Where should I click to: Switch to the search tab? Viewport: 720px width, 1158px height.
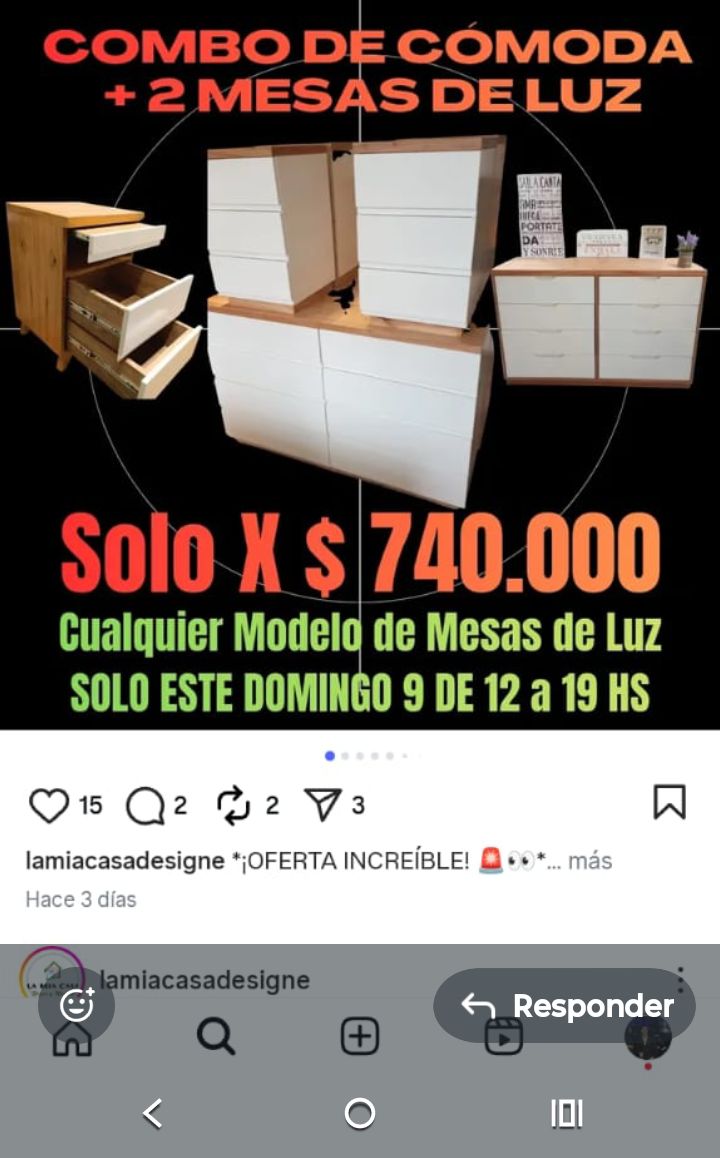point(215,1037)
